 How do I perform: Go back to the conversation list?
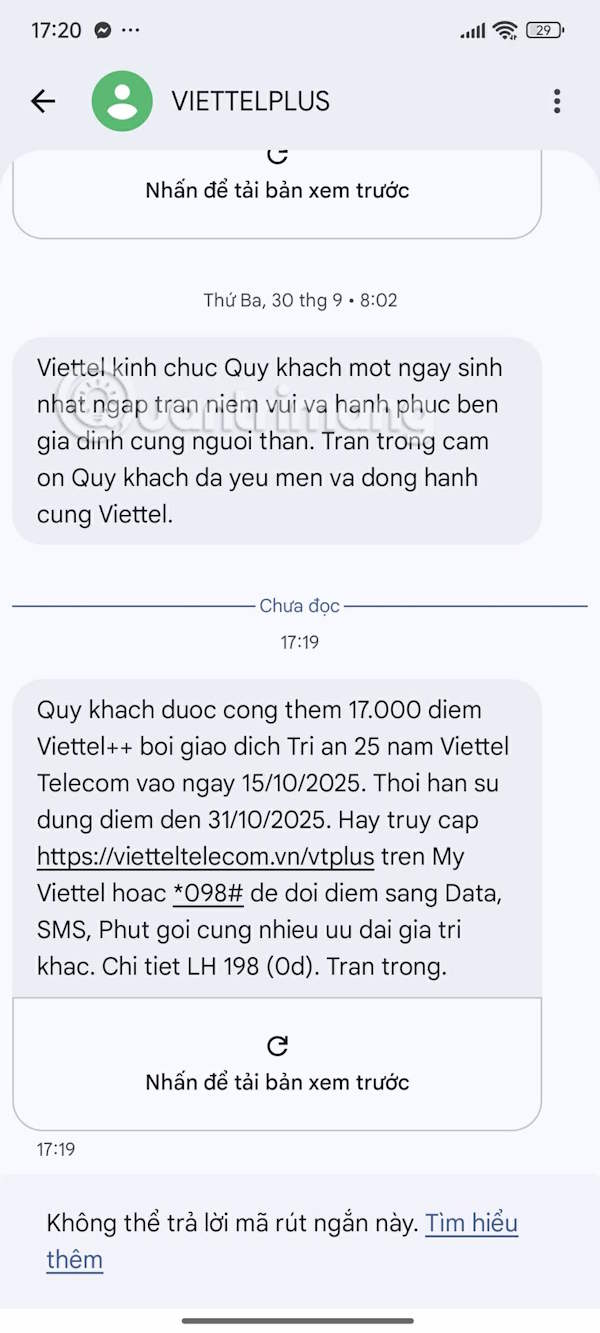pyautogui.click(x=43, y=101)
